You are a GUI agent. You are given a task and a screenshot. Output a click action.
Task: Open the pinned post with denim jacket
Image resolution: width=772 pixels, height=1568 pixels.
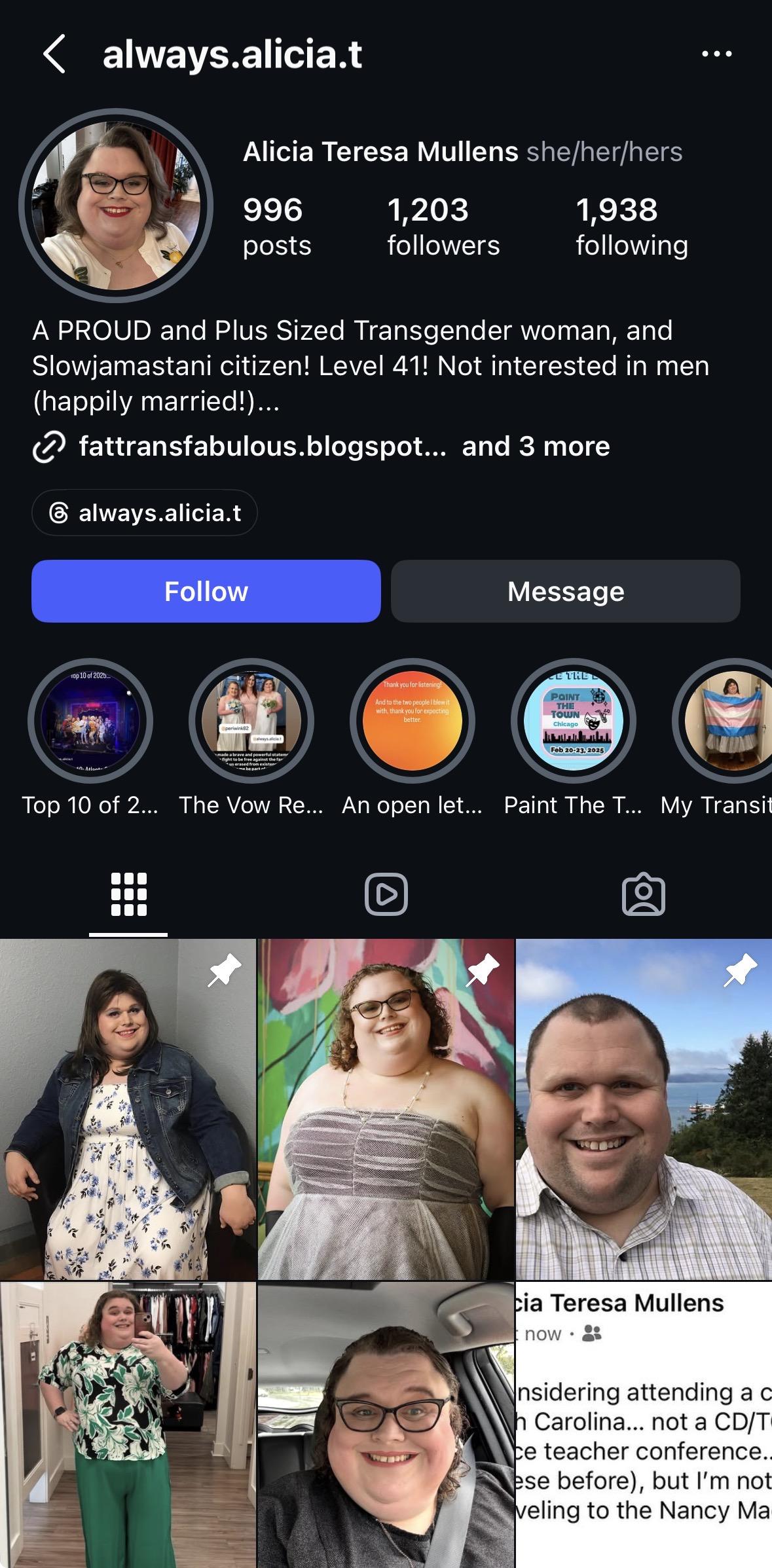coord(128,1109)
